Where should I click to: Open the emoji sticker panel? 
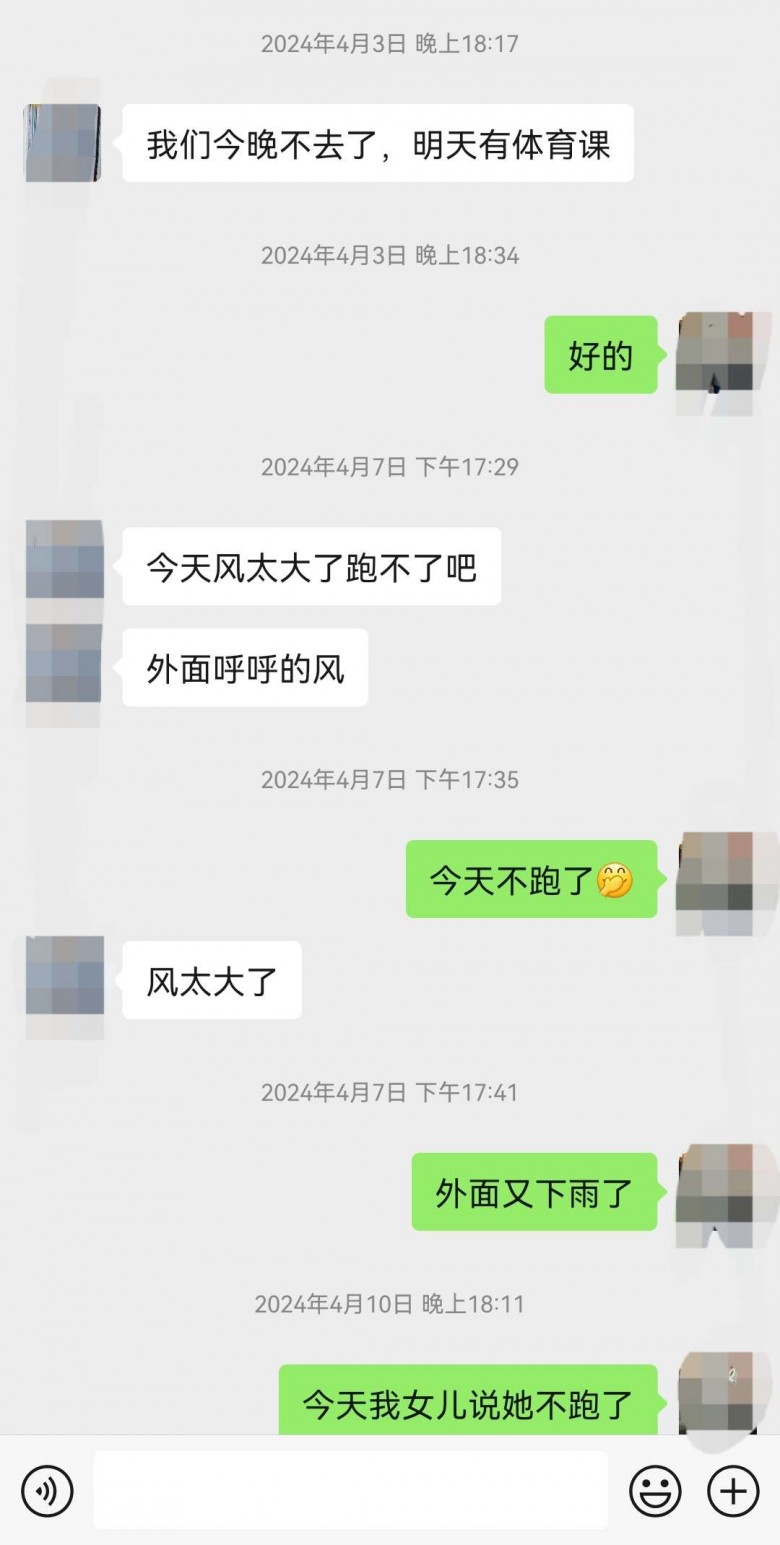(655, 1491)
